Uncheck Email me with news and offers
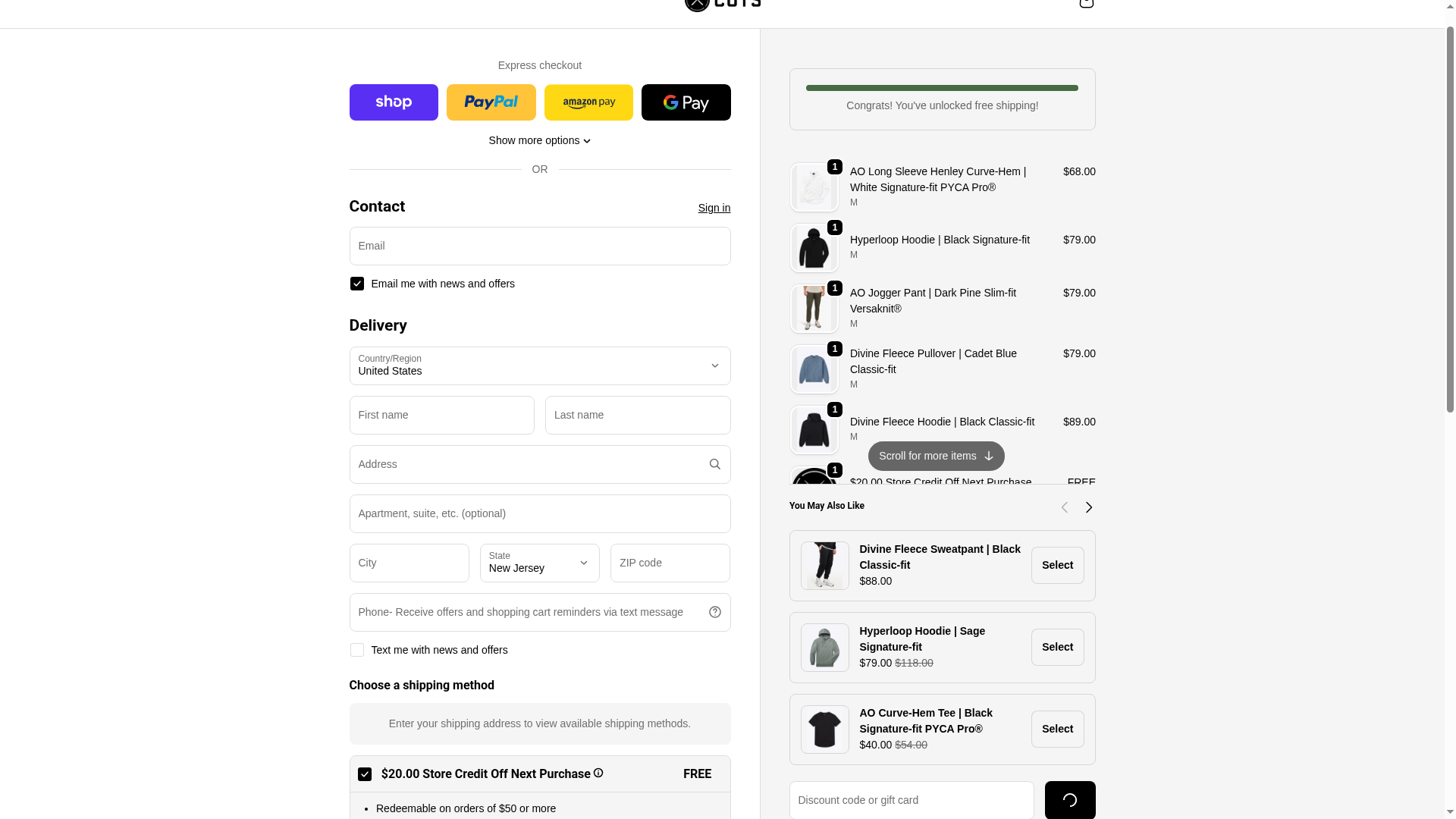This screenshot has height=819, width=1456. [356, 284]
